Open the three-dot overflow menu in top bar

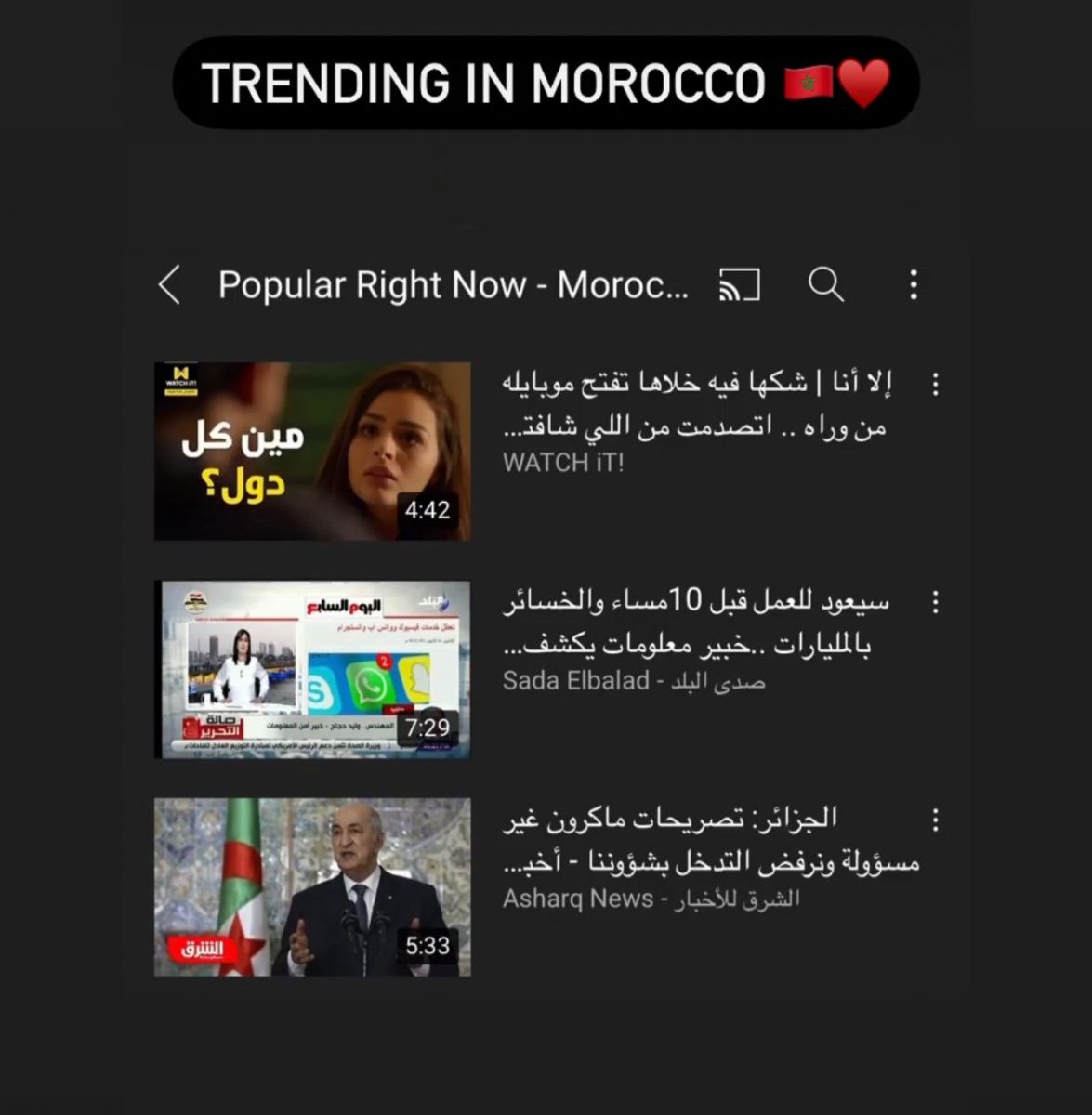click(x=913, y=285)
